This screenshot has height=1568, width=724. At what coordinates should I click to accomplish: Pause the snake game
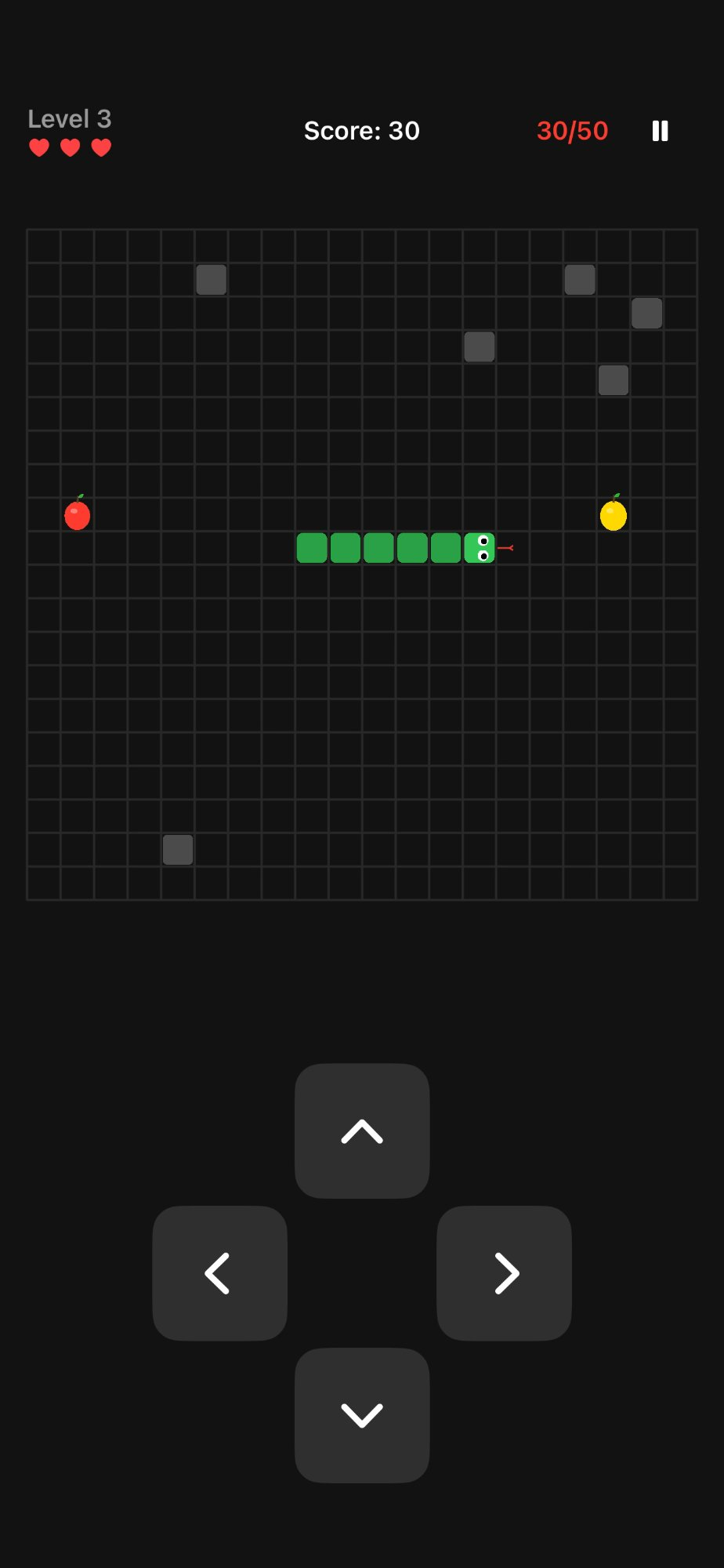(x=660, y=131)
